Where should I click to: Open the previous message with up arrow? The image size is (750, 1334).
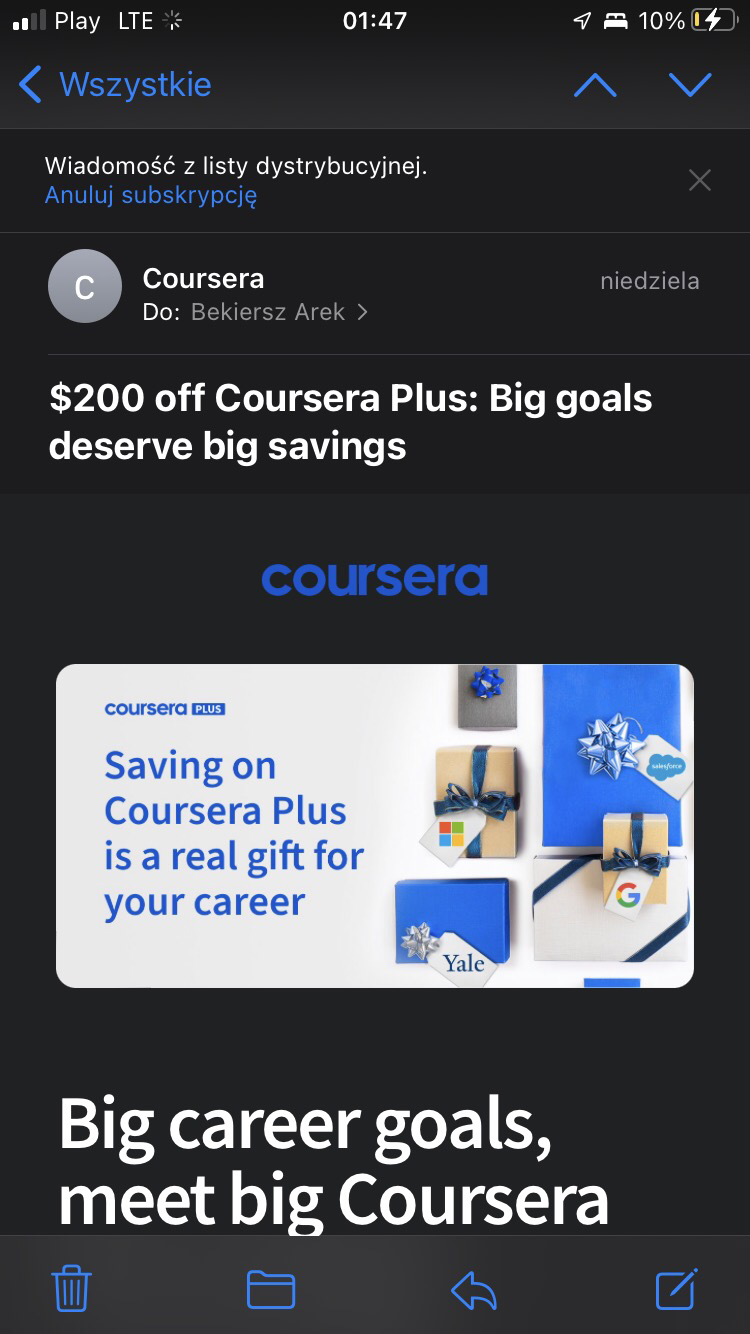[x=595, y=85]
